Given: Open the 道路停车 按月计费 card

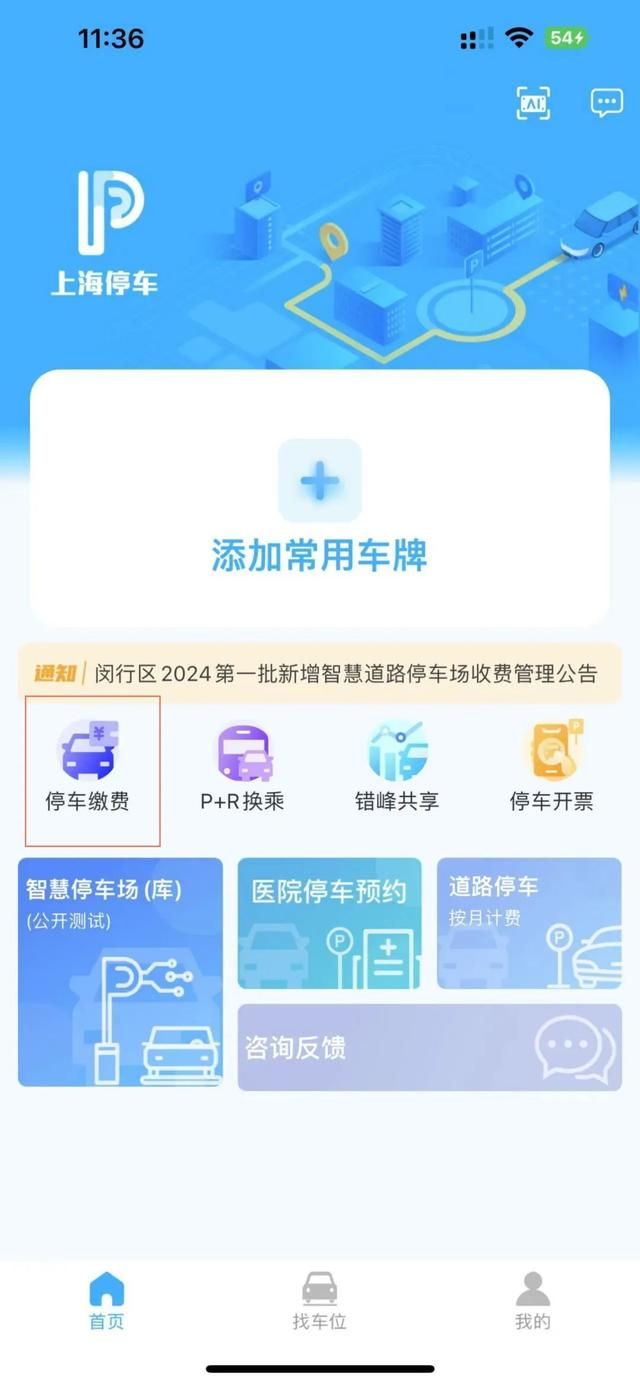Looking at the screenshot, I should pyautogui.click(x=529, y=924).
